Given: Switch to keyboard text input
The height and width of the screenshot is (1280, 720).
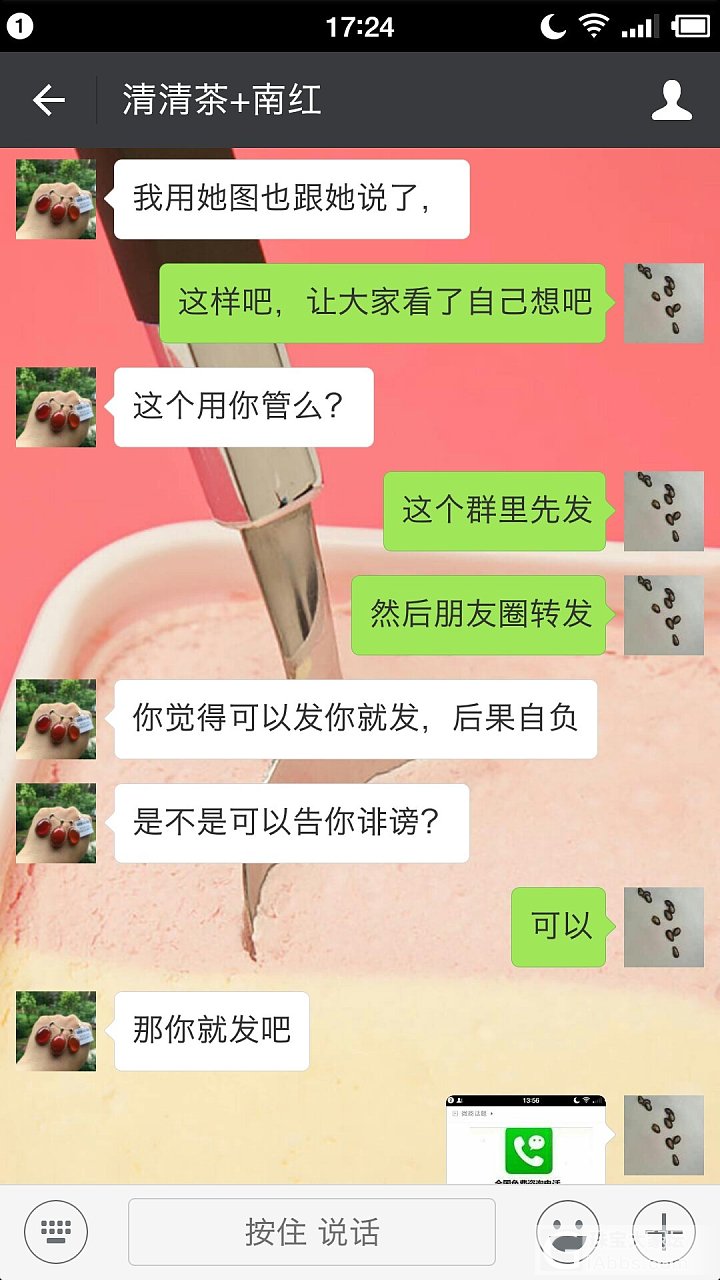Looking at the screenshot, I should coord(56,1232).
